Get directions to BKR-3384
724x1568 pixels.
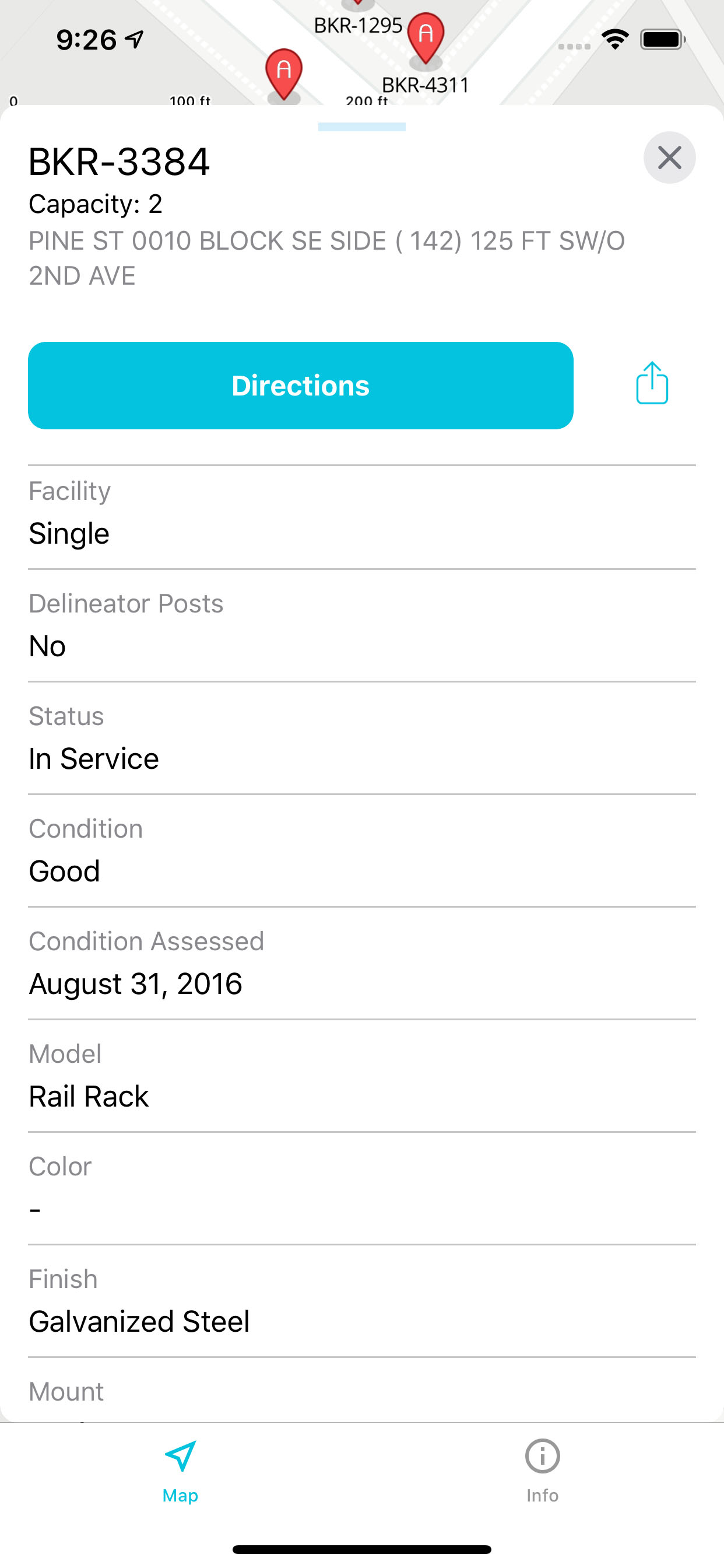[301, 386]
